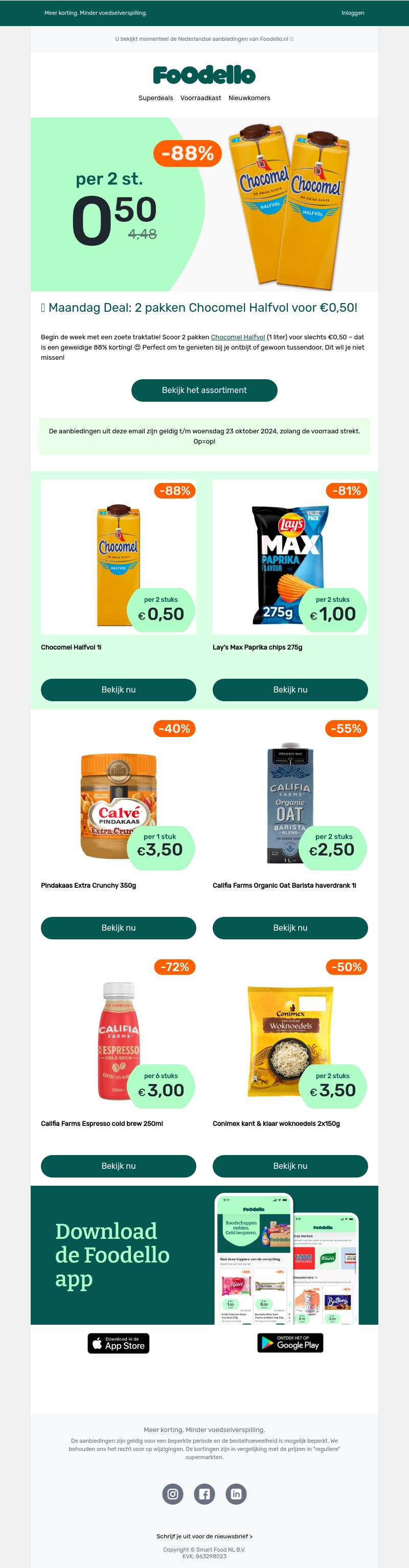Tap Bekijk nu for Conimex woknoedels
Screen dimensions: 409x1568
[x=290, y=1166]
